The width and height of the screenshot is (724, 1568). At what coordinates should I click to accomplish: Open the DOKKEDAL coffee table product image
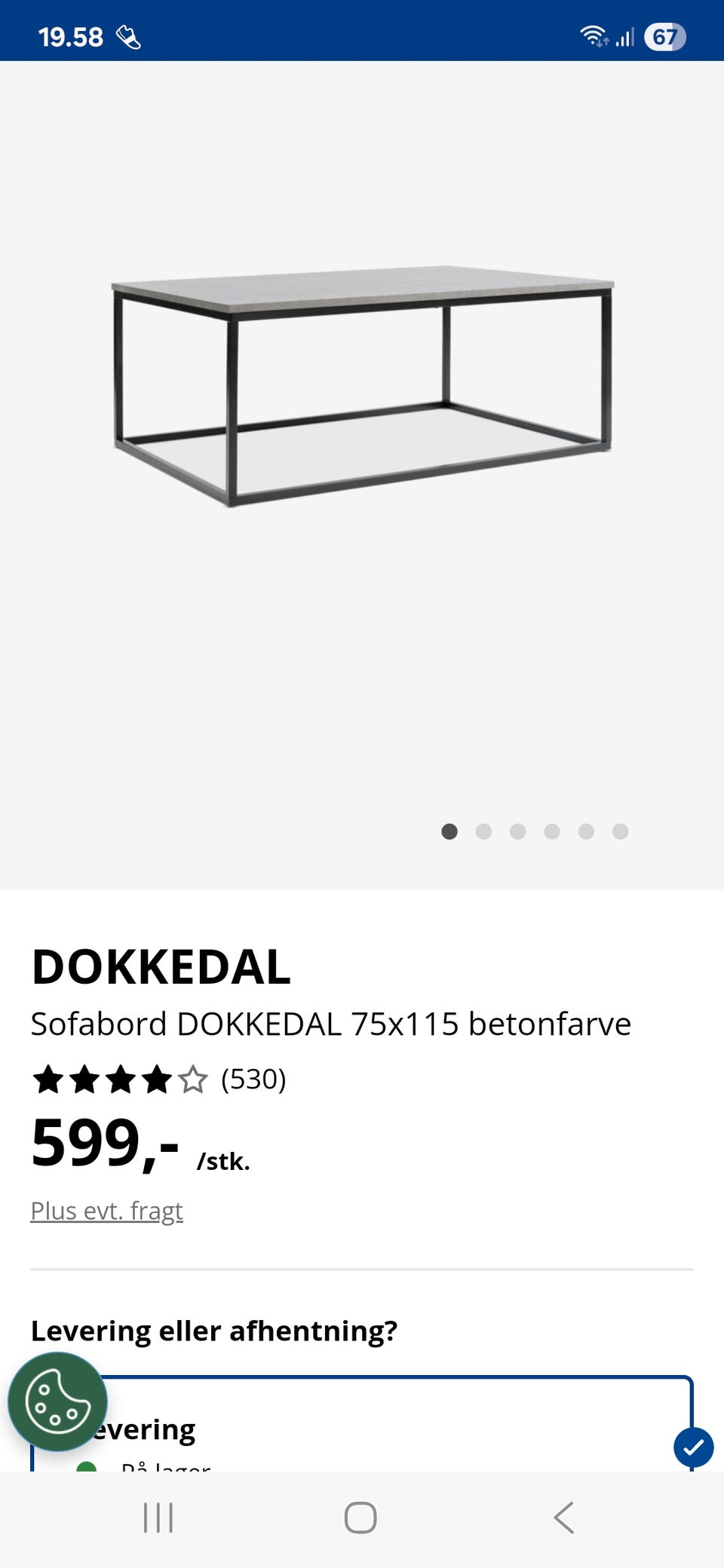pos(362,384)
